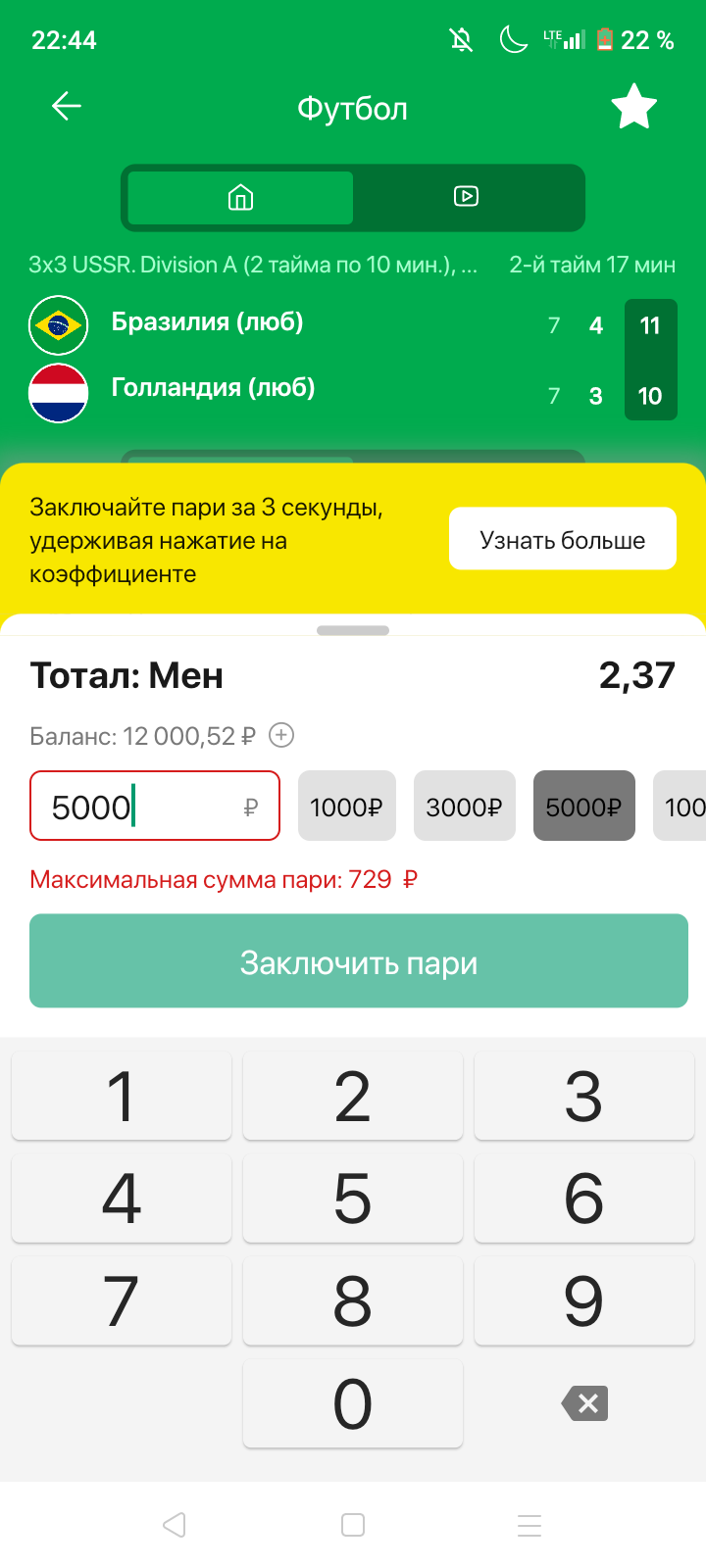Screen dimensions: 706x1568
Task: Type digit 9 on the keypad
Action: point(583,1300)
